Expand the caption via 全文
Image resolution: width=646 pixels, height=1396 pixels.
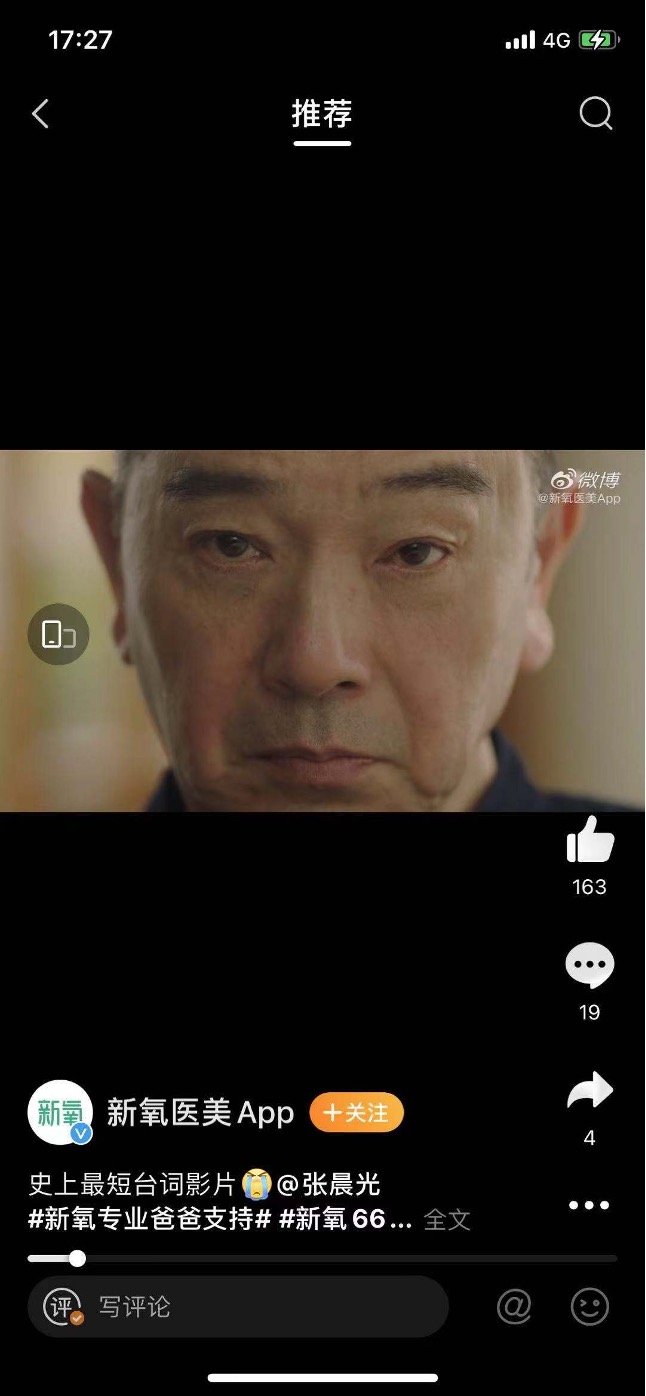pos(447,1220)
